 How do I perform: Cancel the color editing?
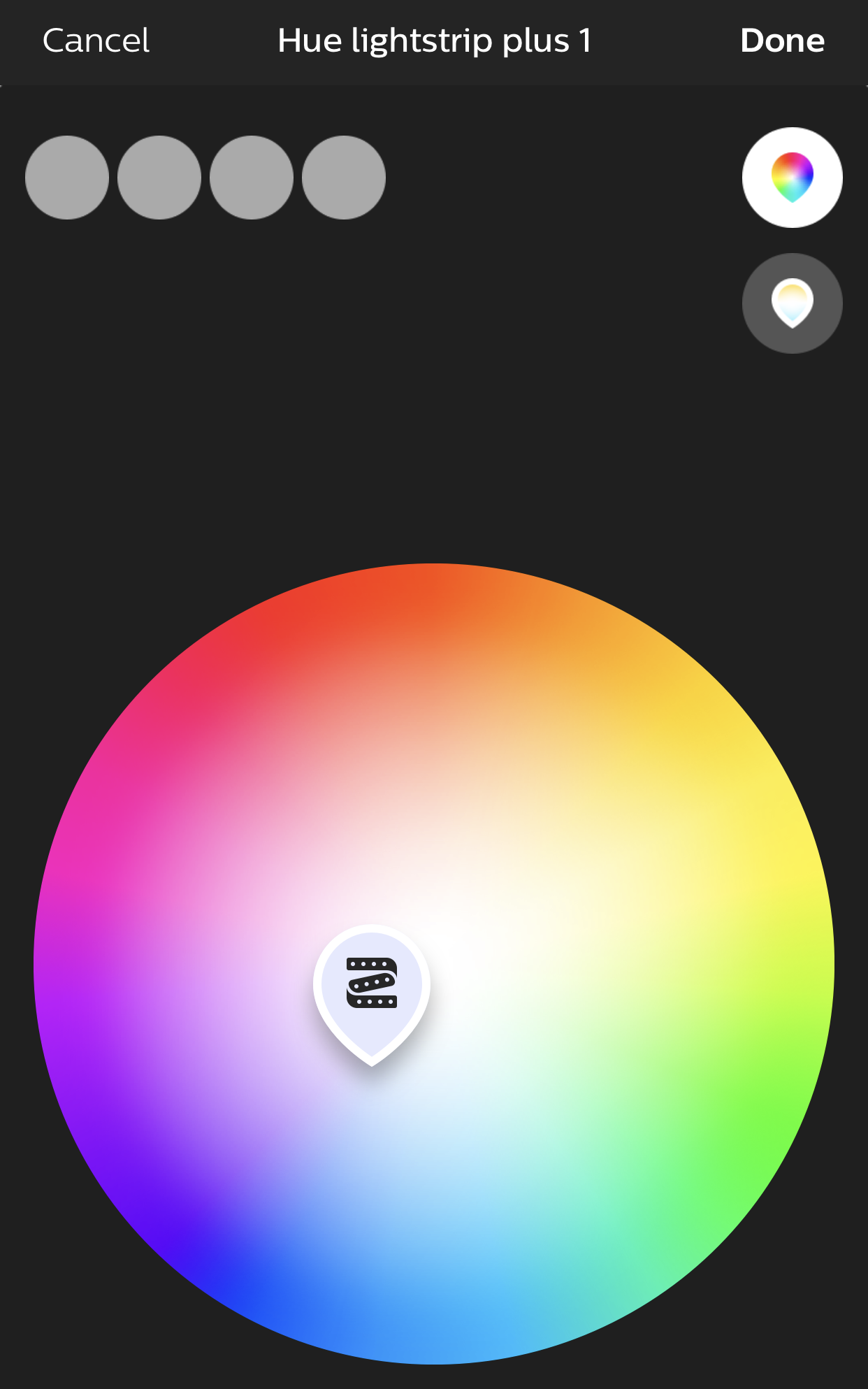coord(96,41)
